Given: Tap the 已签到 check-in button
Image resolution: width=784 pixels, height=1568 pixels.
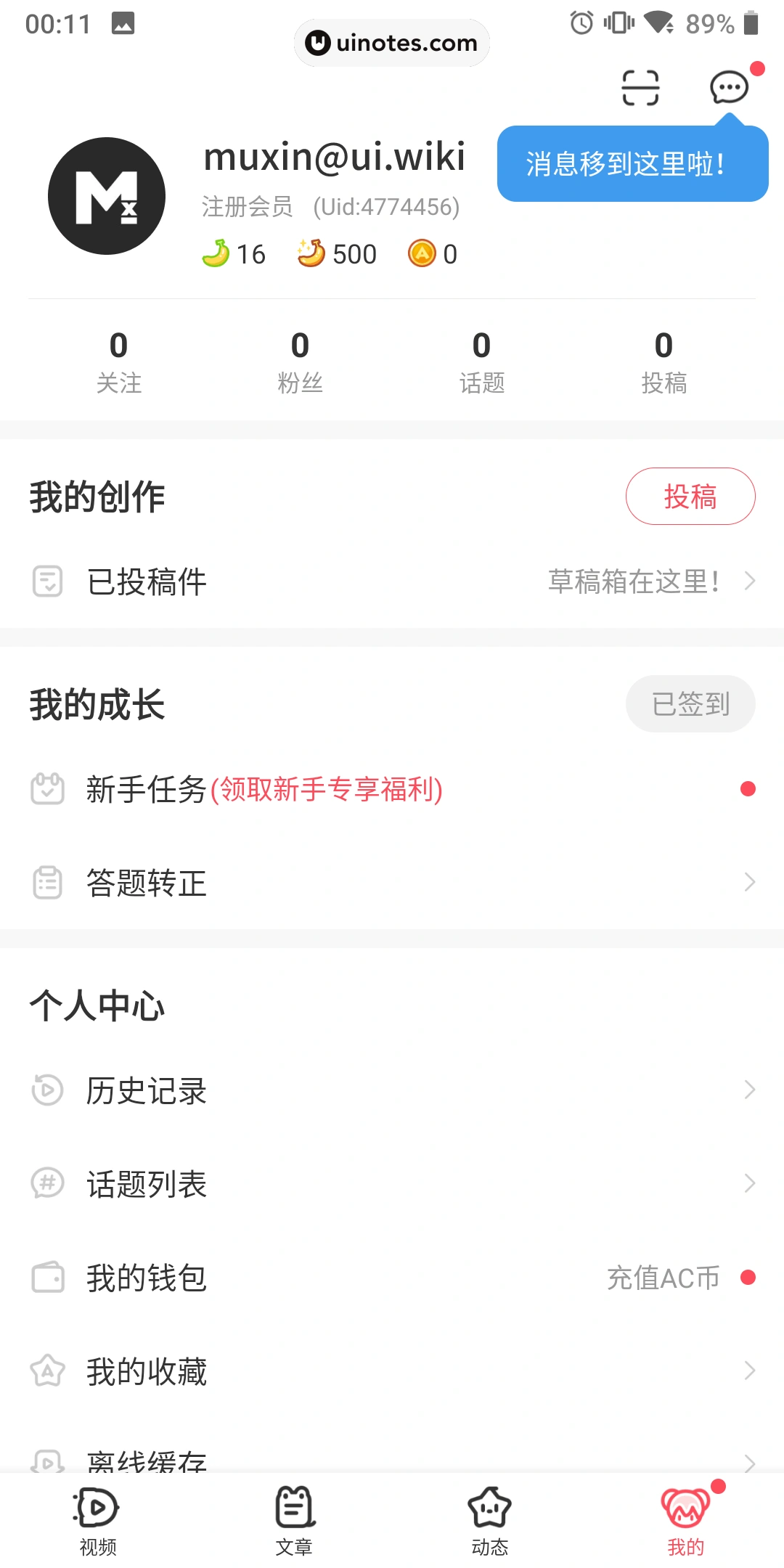Looking at the screenshot, I should pos(690,703).
